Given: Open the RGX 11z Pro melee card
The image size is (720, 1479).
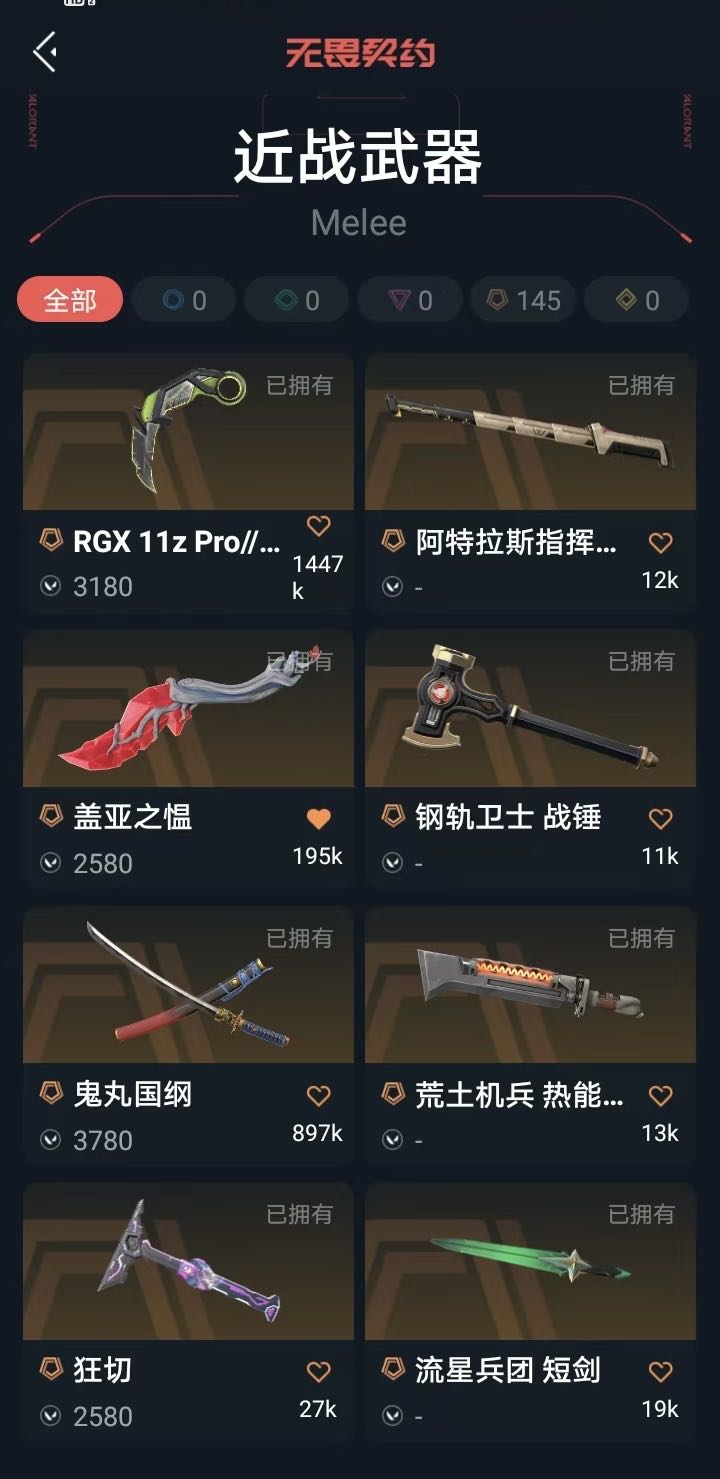Looking at the screenshot, I should click(188, 482).
